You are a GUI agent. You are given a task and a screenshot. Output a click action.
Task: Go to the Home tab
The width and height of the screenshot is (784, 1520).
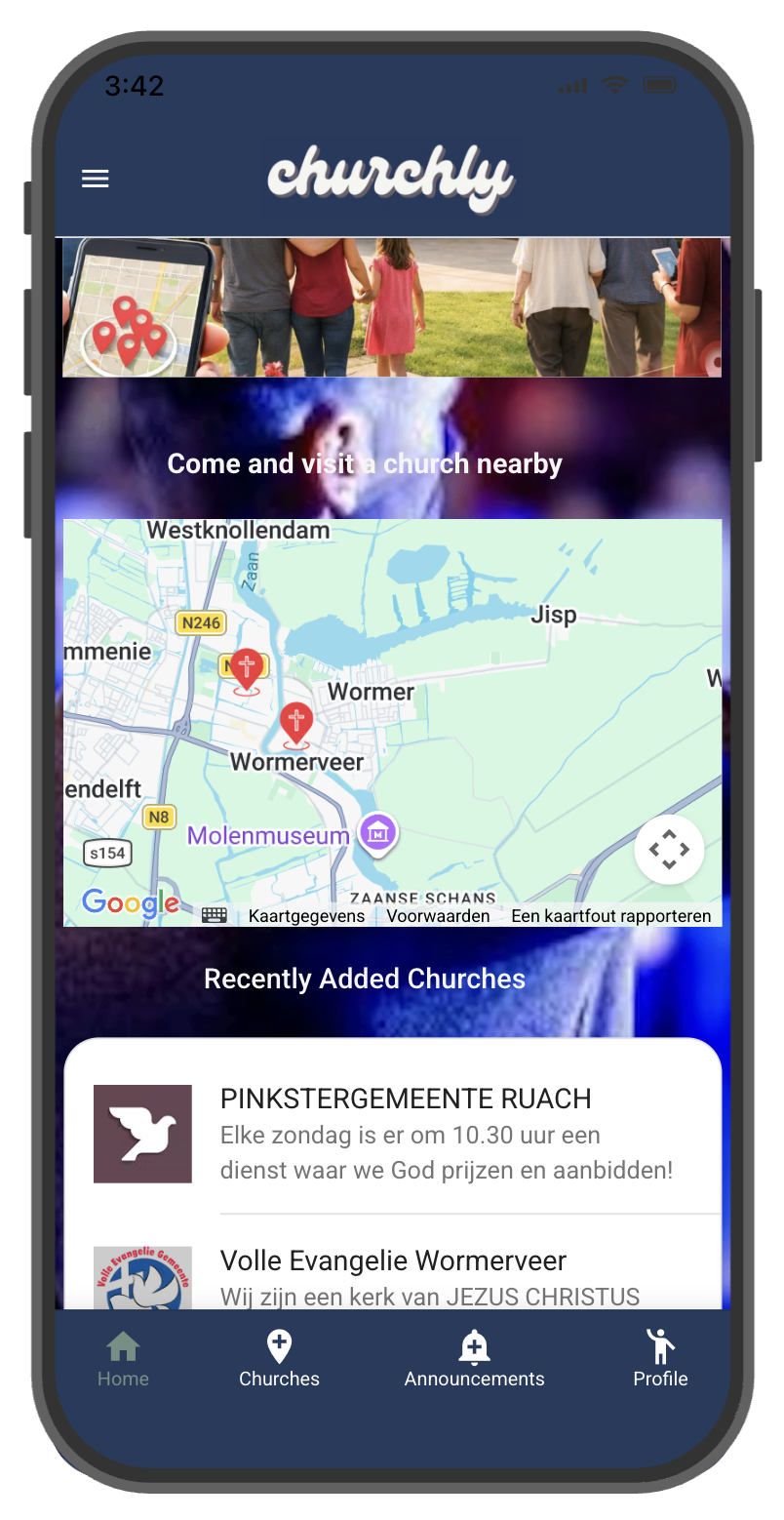pyautogui.click(x=123, y=1358)
